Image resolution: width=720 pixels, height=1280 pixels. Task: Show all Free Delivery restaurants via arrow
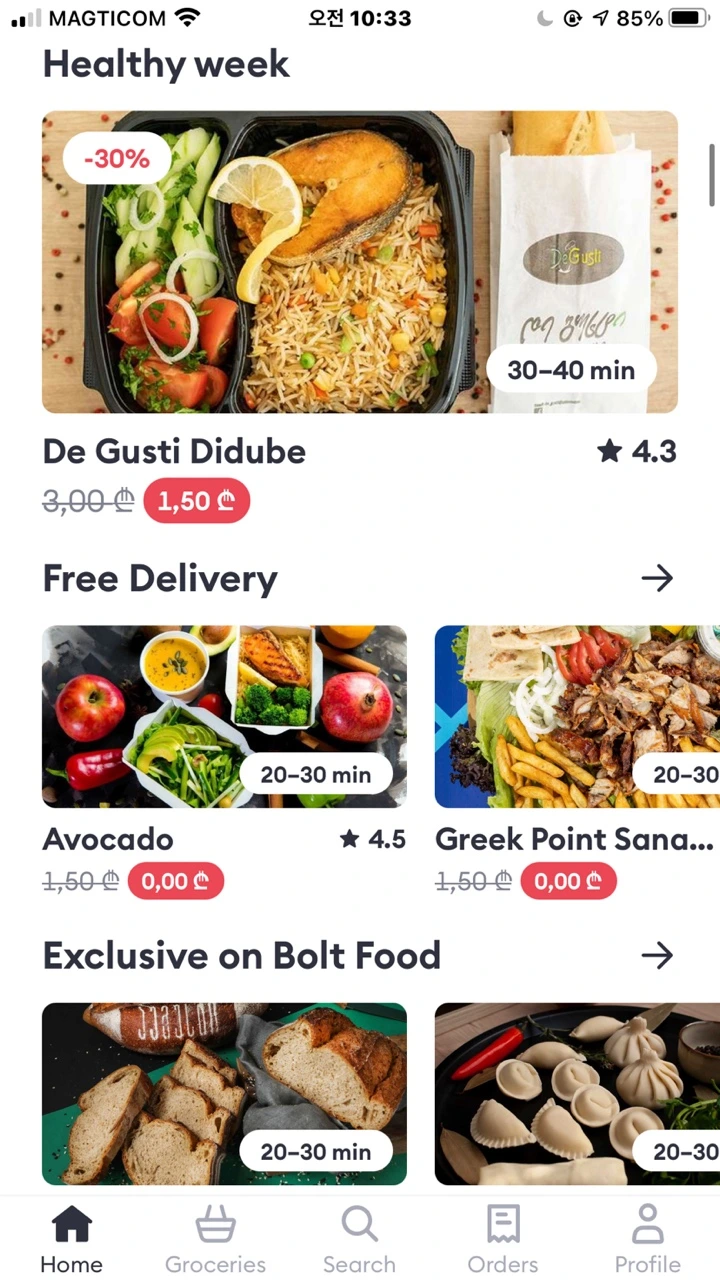[657, 578]
